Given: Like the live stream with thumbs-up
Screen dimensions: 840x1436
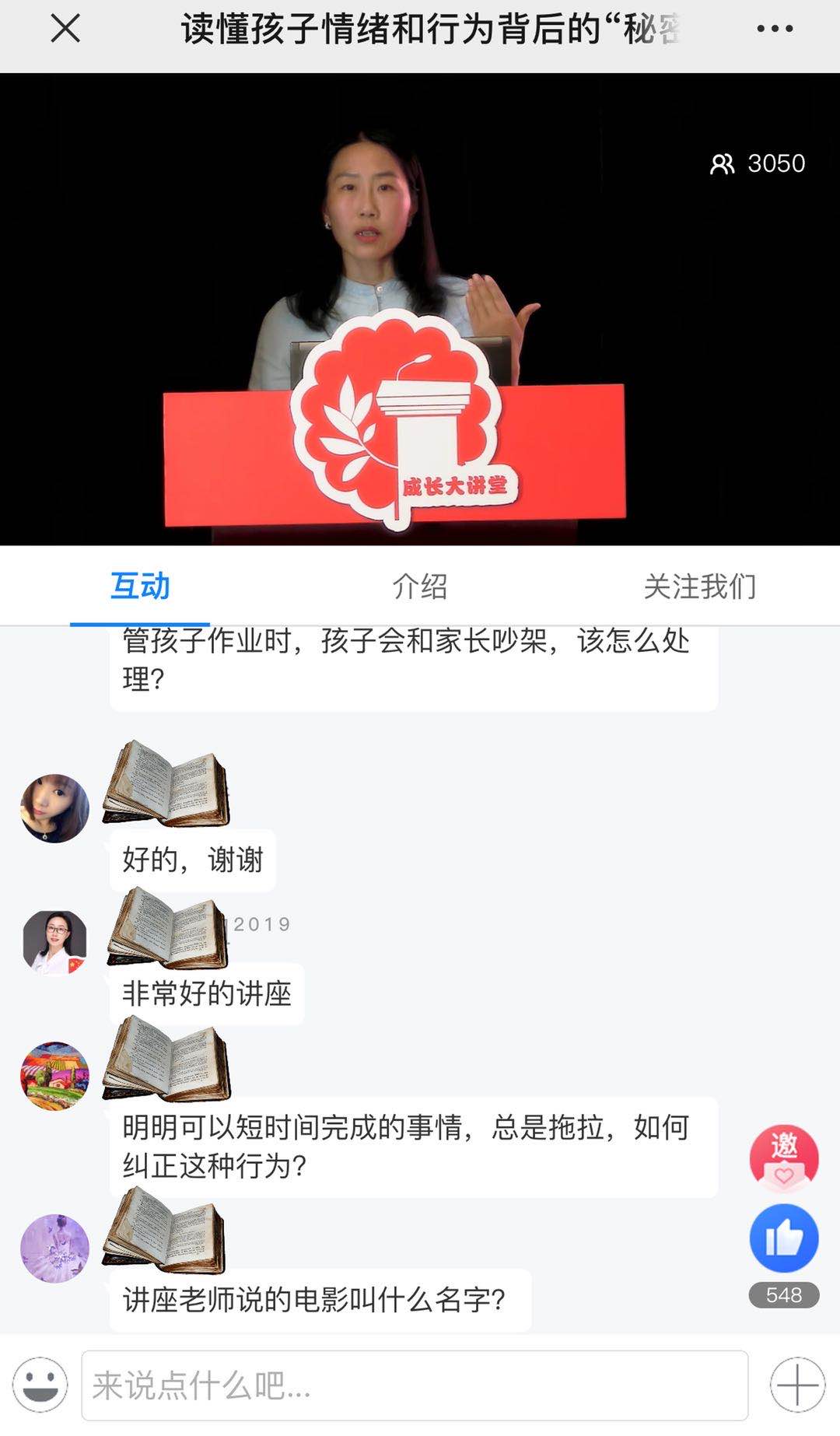Looking at the screenshot, I should 783,1238.
